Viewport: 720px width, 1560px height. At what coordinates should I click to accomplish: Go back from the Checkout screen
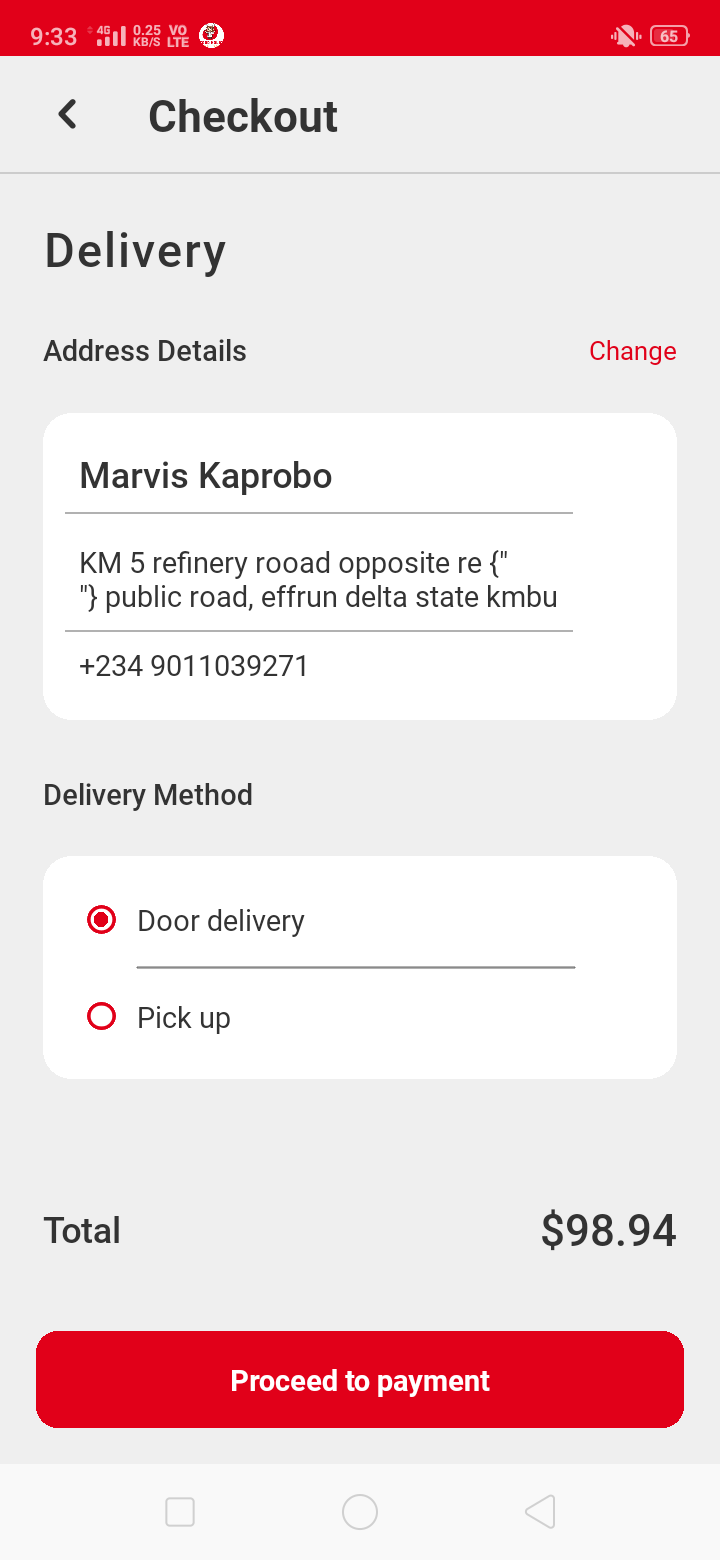[67, 115]
